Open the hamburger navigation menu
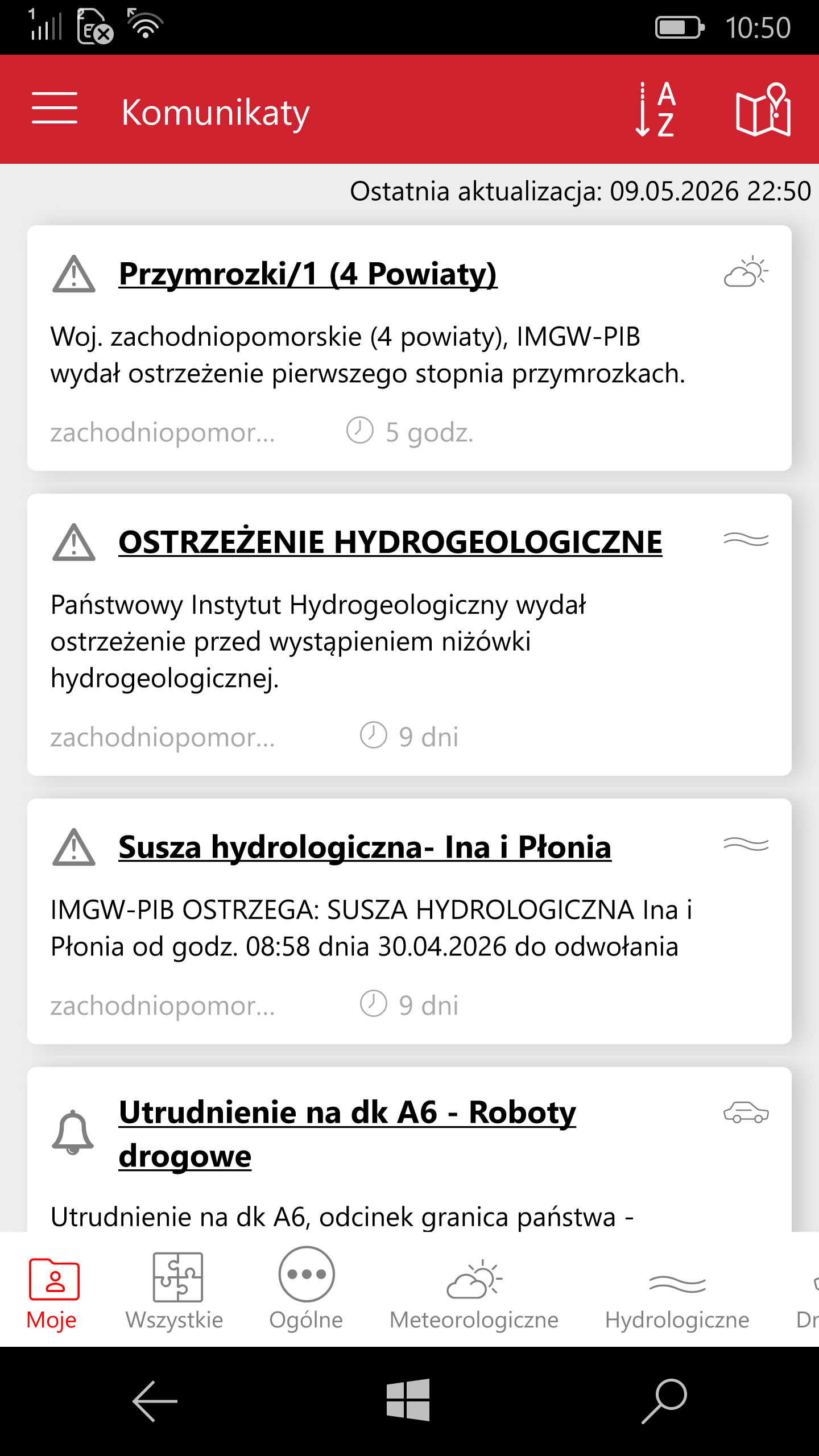819x1456 pixels. tap(55, 108)
